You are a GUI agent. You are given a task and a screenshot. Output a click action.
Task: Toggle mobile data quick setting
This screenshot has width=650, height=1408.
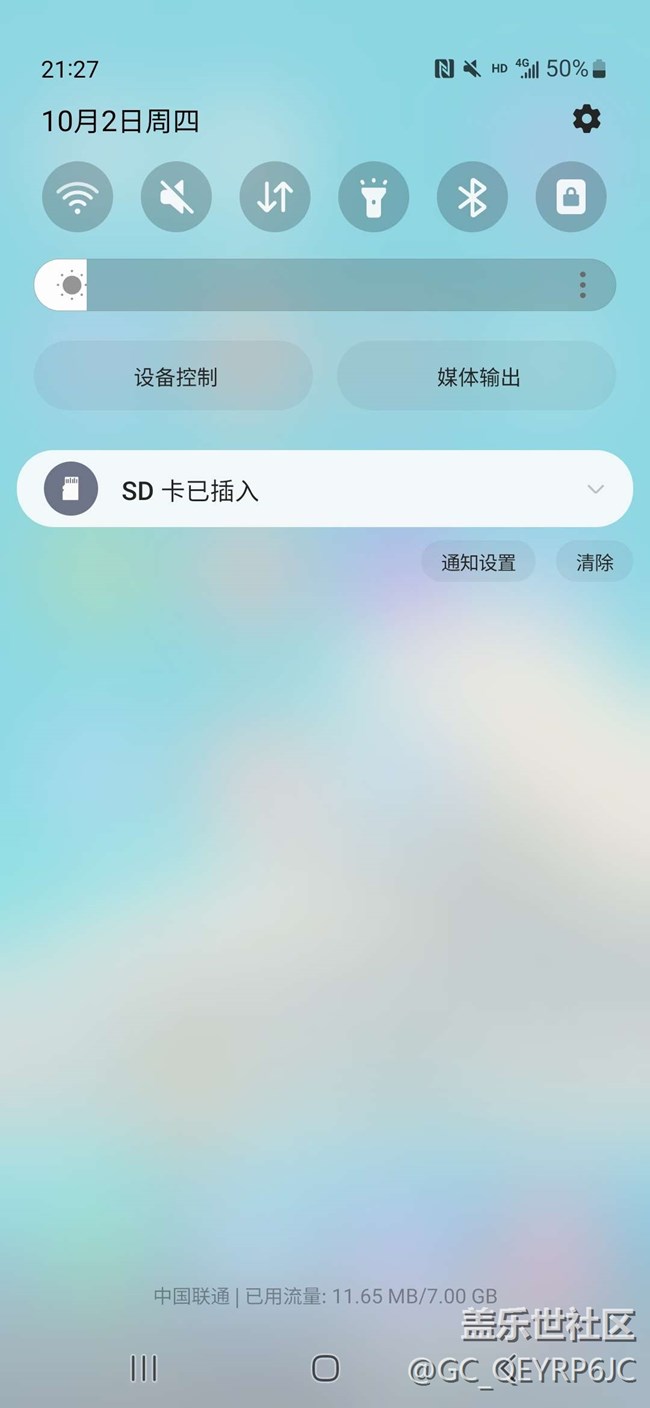coord(275,197)
